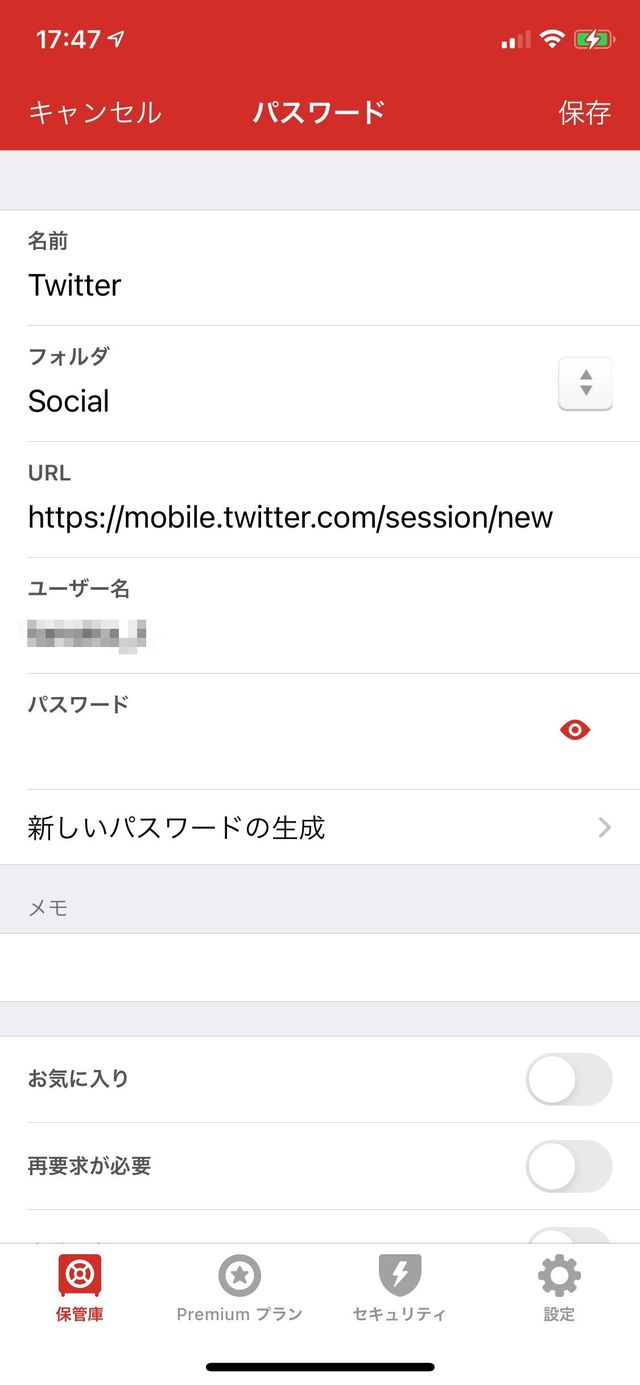Turn on 再要求が必要
This screenshot has height=1385, width=640.
(x=569, y=1166)
